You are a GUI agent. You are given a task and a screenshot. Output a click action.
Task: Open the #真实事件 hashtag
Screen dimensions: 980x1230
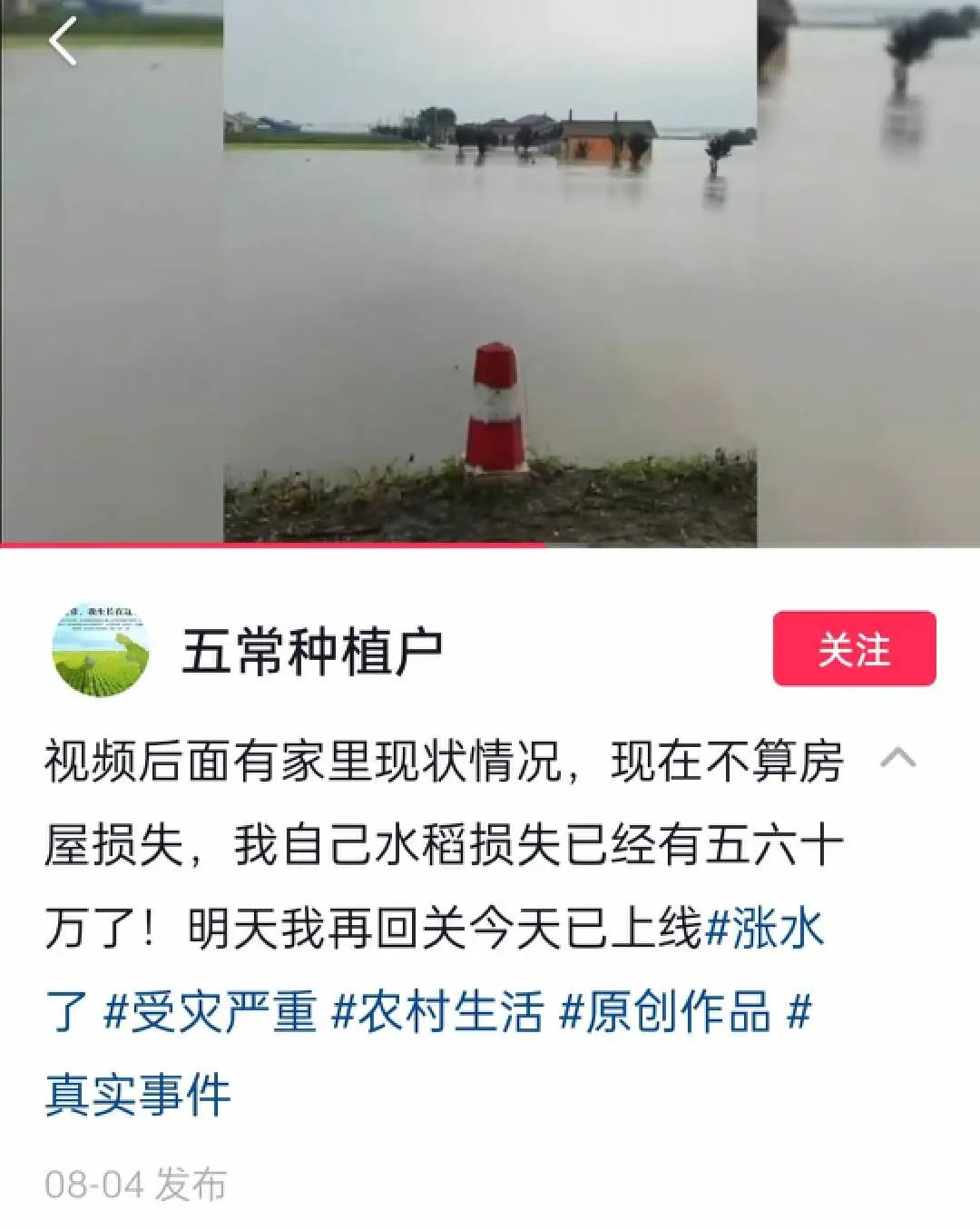pos(138,1095)
